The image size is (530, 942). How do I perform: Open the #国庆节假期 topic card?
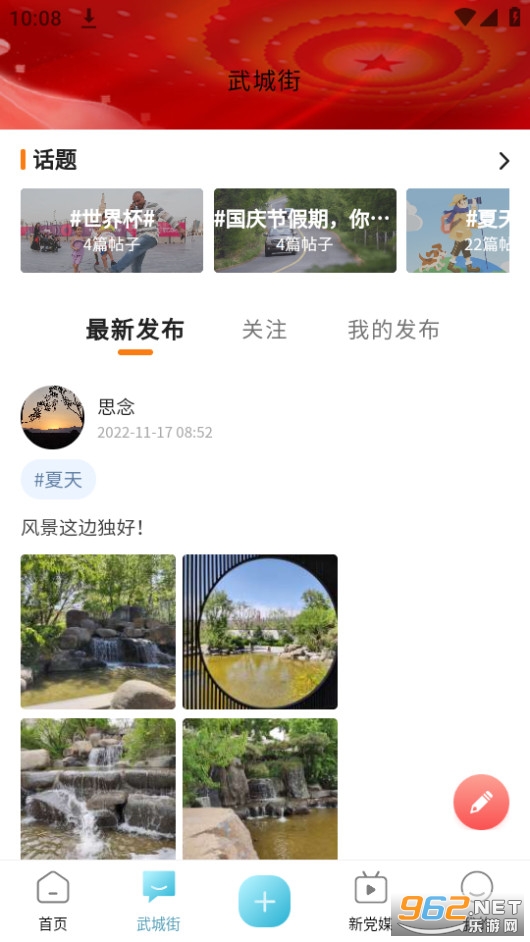point(305,230)
